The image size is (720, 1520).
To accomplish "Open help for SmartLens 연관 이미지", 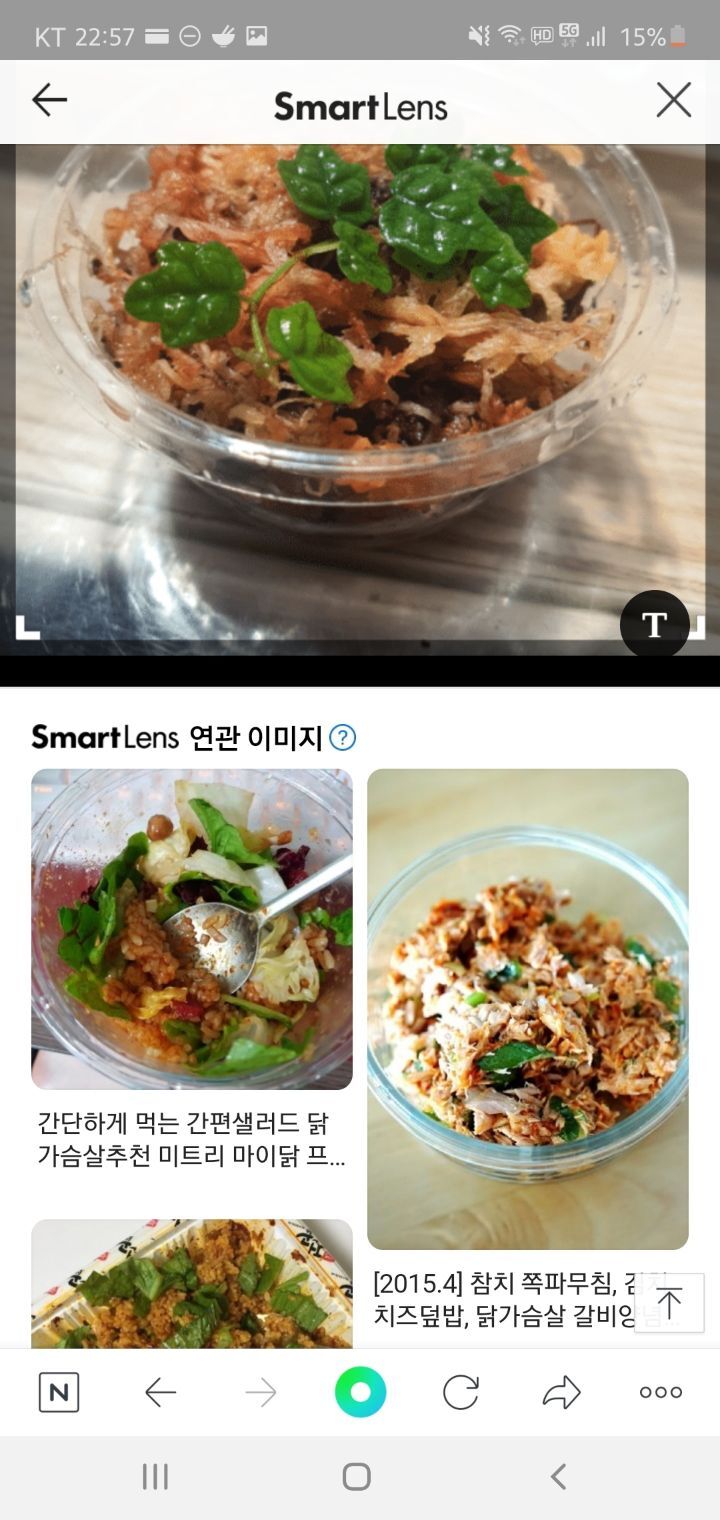I will coord(342,738).
